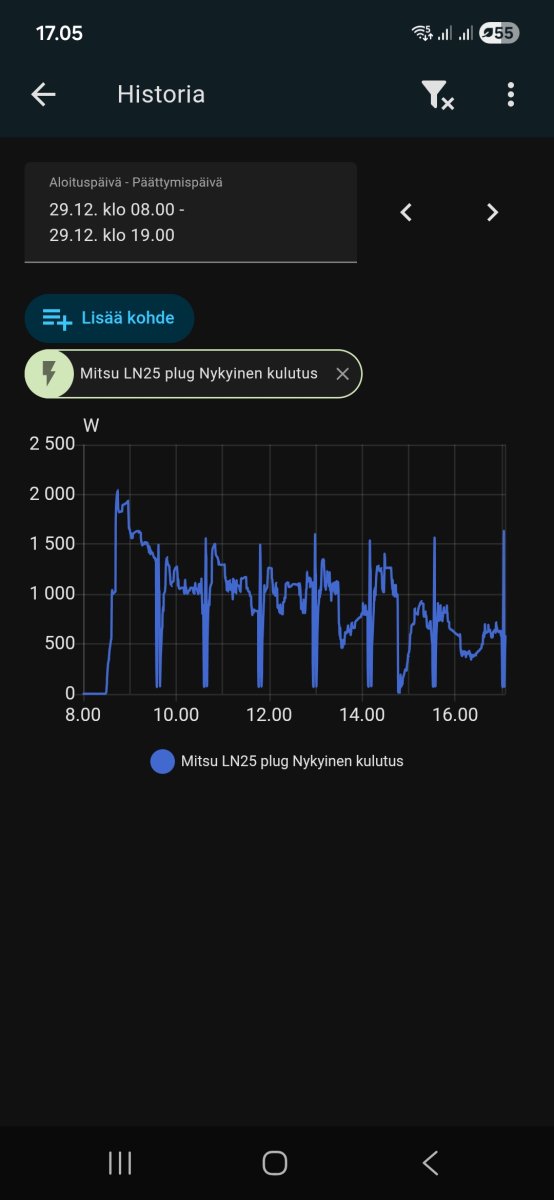This screenshot has height=1200, width=554.
Task: Toggle the Mitsu LN25 plug legend entry
Action: click(277, 761)
